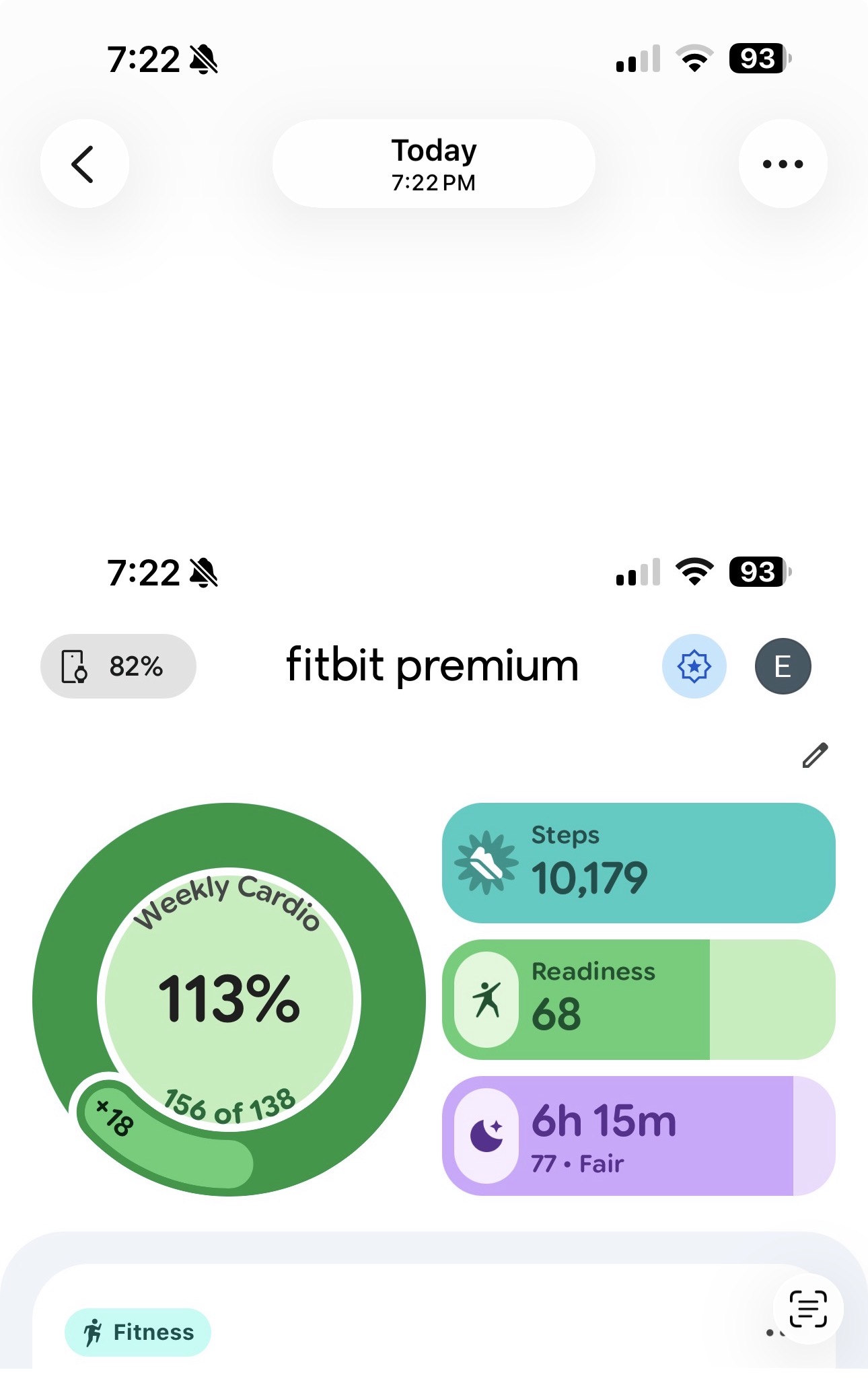
Task: Open the Weekly Cardio 113% ring
Action: (x=229, y=999)
